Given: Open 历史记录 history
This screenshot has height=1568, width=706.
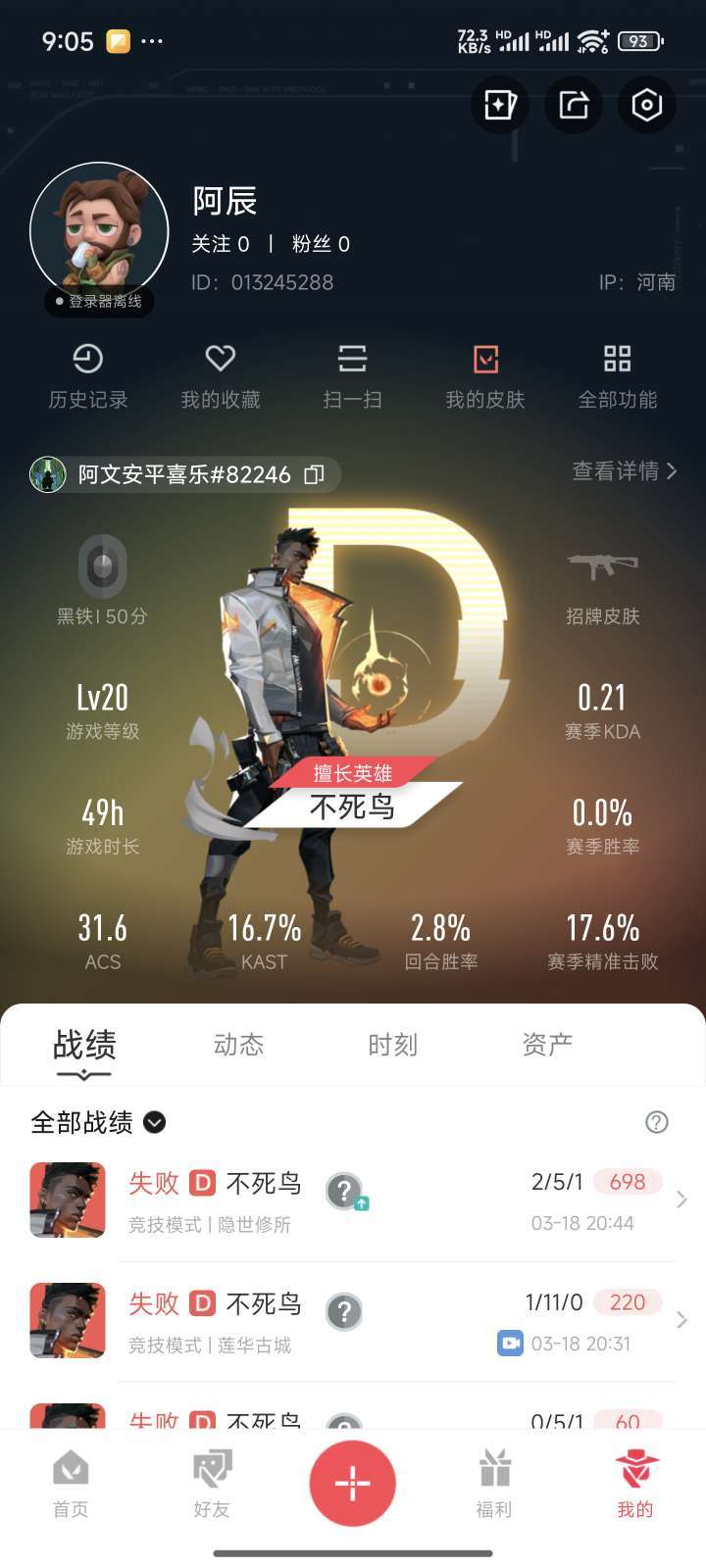Looking at the screenshot, I should tap(88, 375).
